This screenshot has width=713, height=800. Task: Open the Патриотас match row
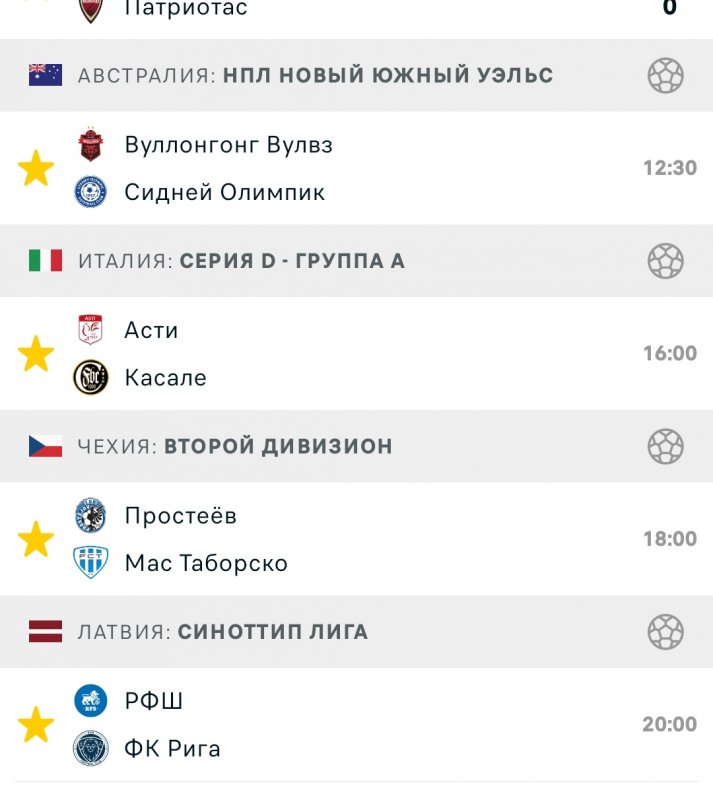(380, 10)
